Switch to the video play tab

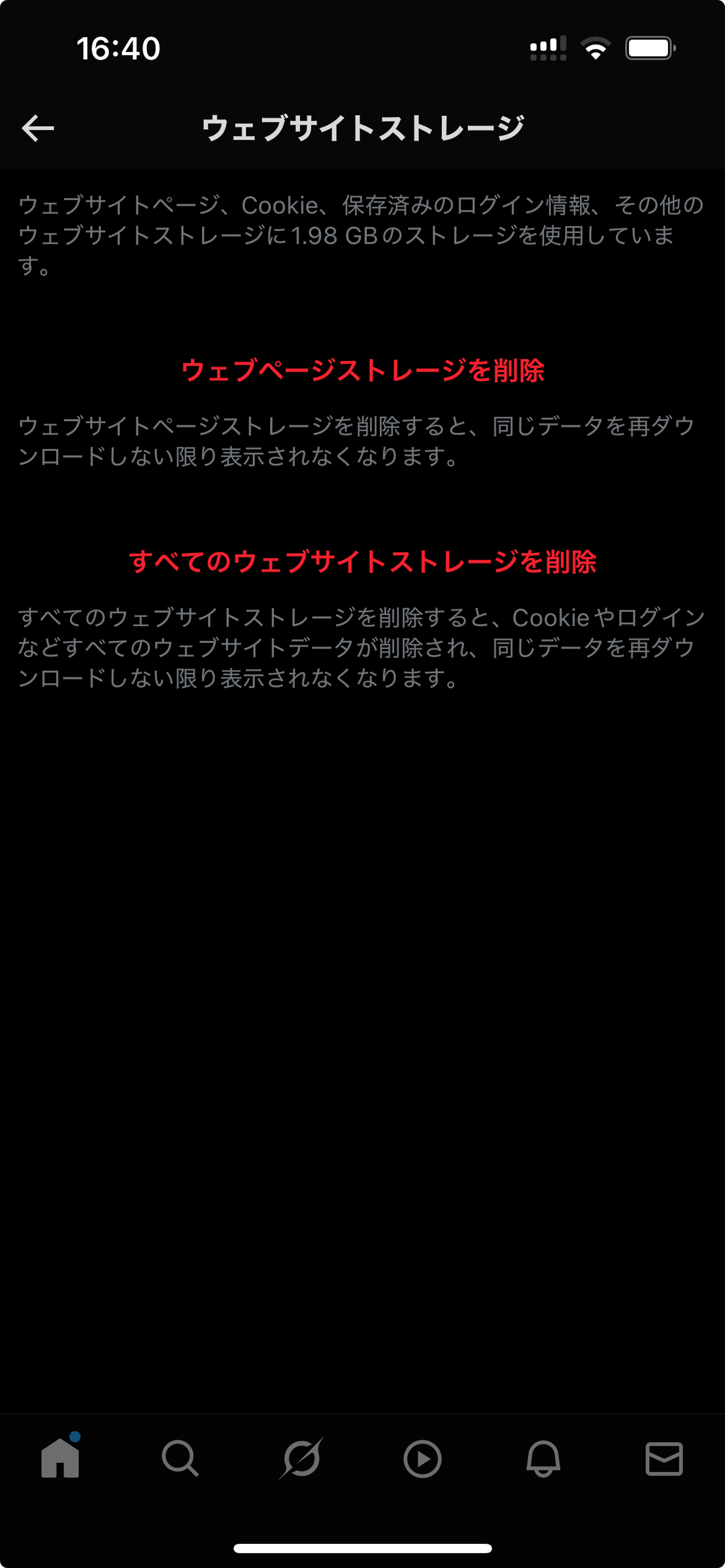click(423, 1458)
